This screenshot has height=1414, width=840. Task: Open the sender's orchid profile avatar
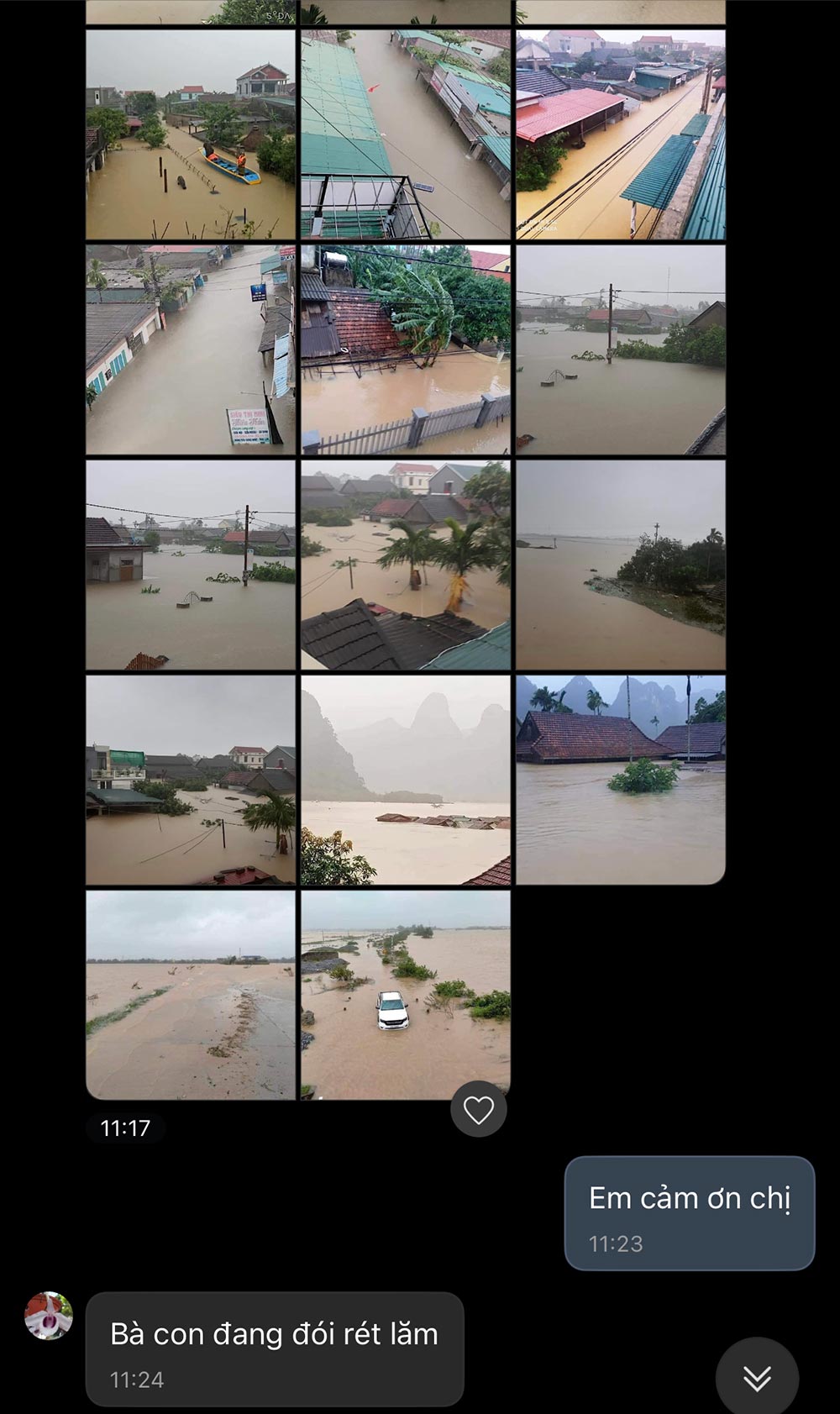[x=49, y=1316]
